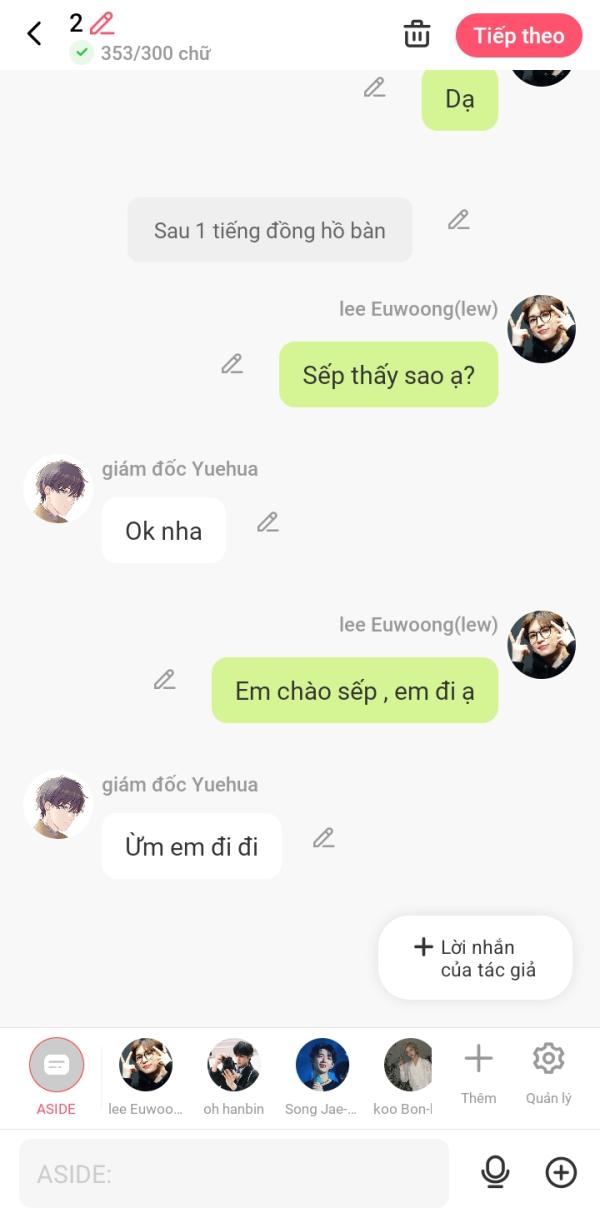Tap the microphone voice input icon
Screen dimensions: 600x1218
pos(495,1172)
